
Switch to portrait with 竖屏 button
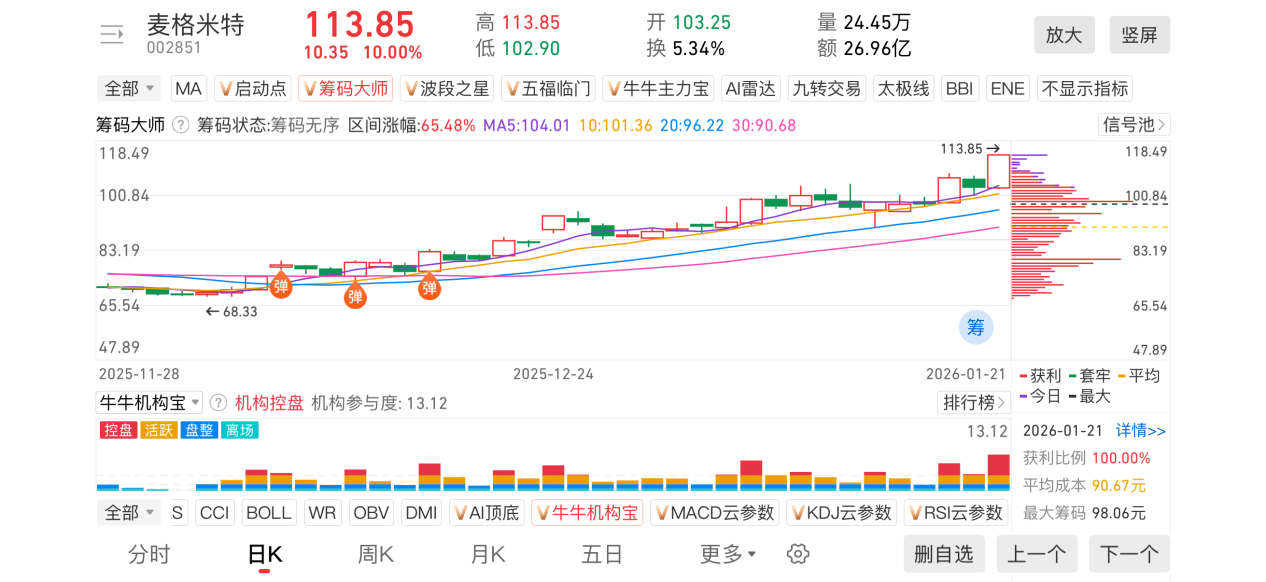tap(1139, 35)
